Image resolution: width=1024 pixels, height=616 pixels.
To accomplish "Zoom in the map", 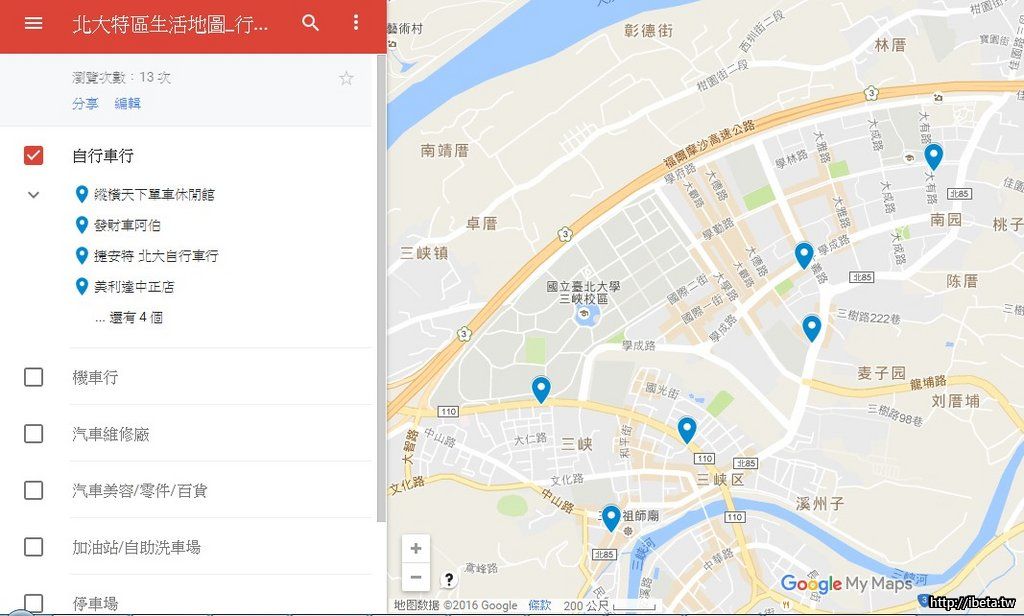I will point(416,549).
